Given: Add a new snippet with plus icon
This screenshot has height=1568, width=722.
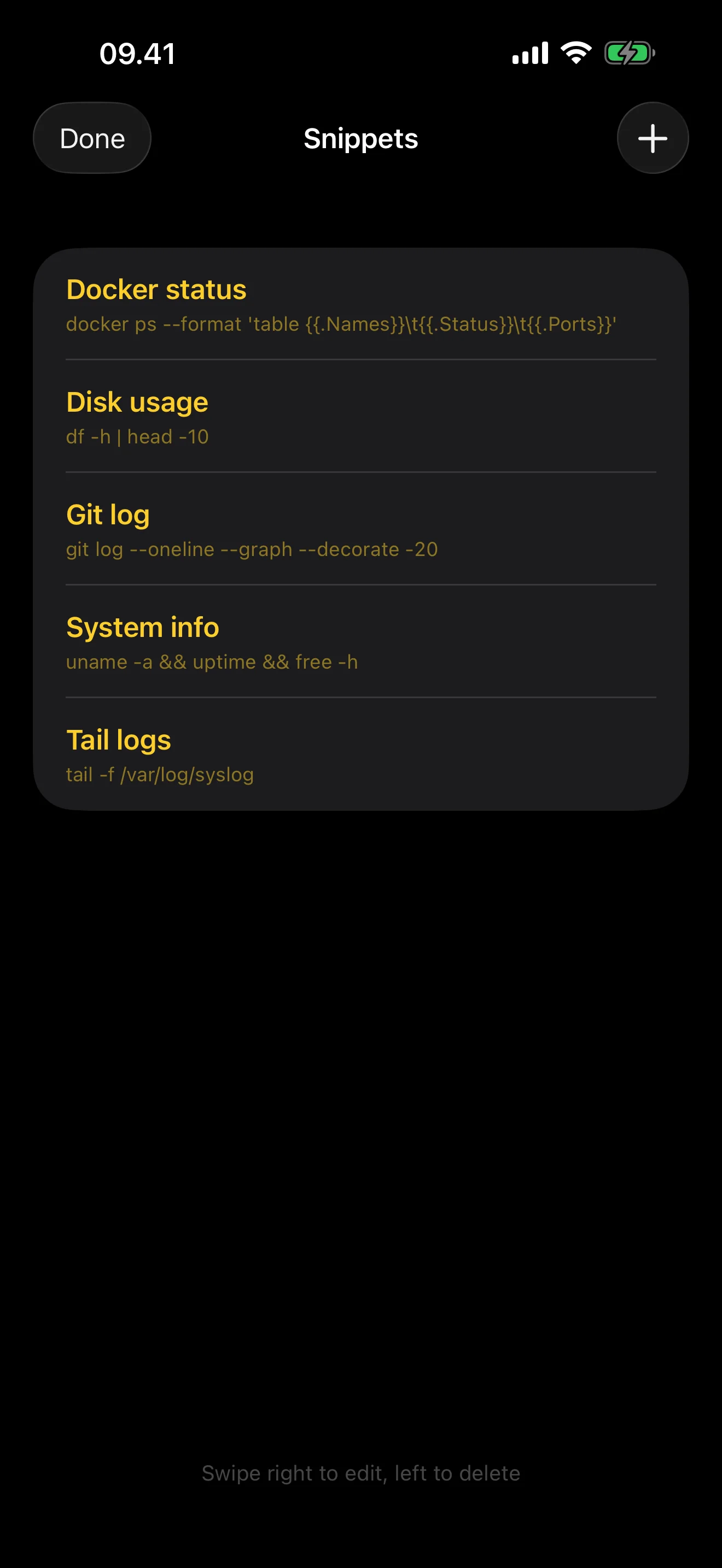Looking at the screenshot, I should pyautogui.click(x=652, y=138).
